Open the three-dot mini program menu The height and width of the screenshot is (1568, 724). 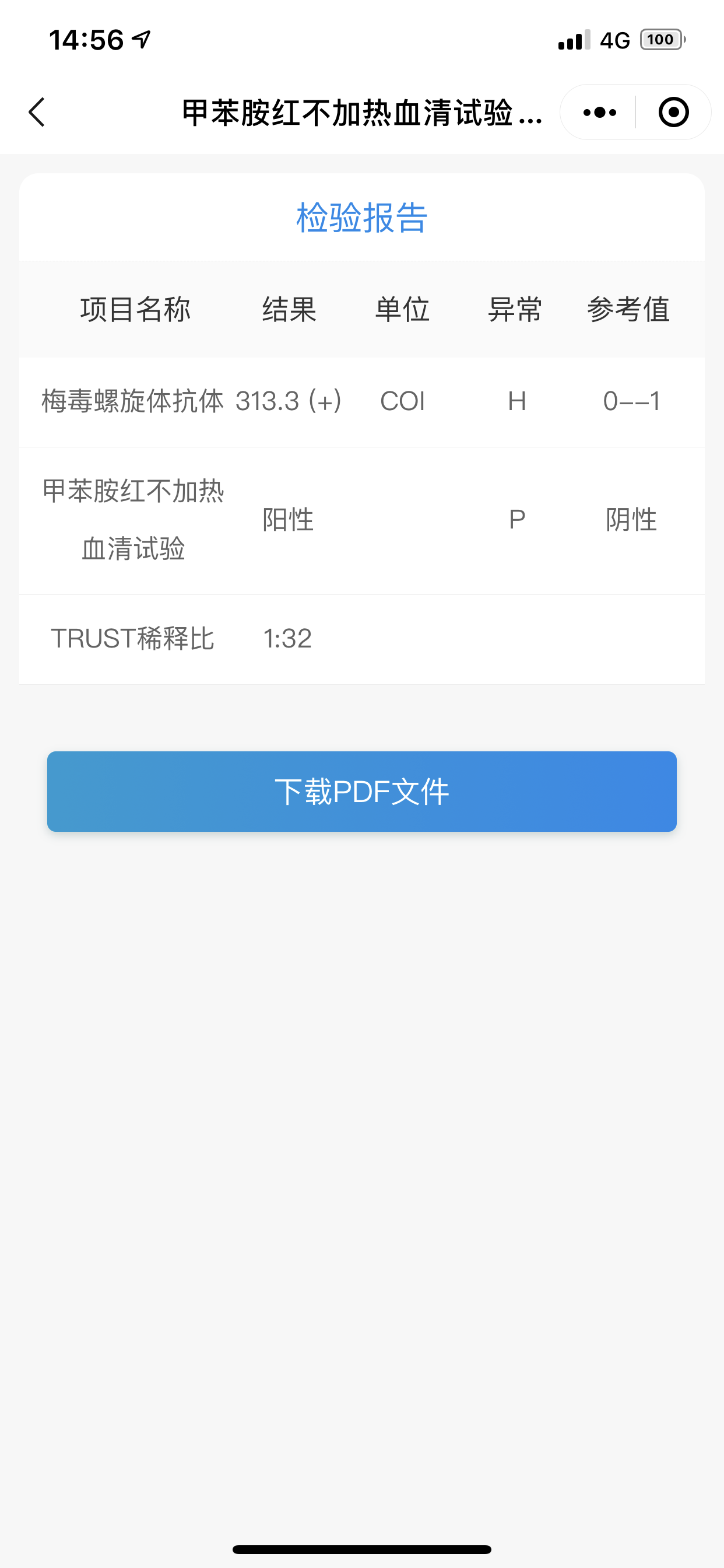click(x=599, y=113)
